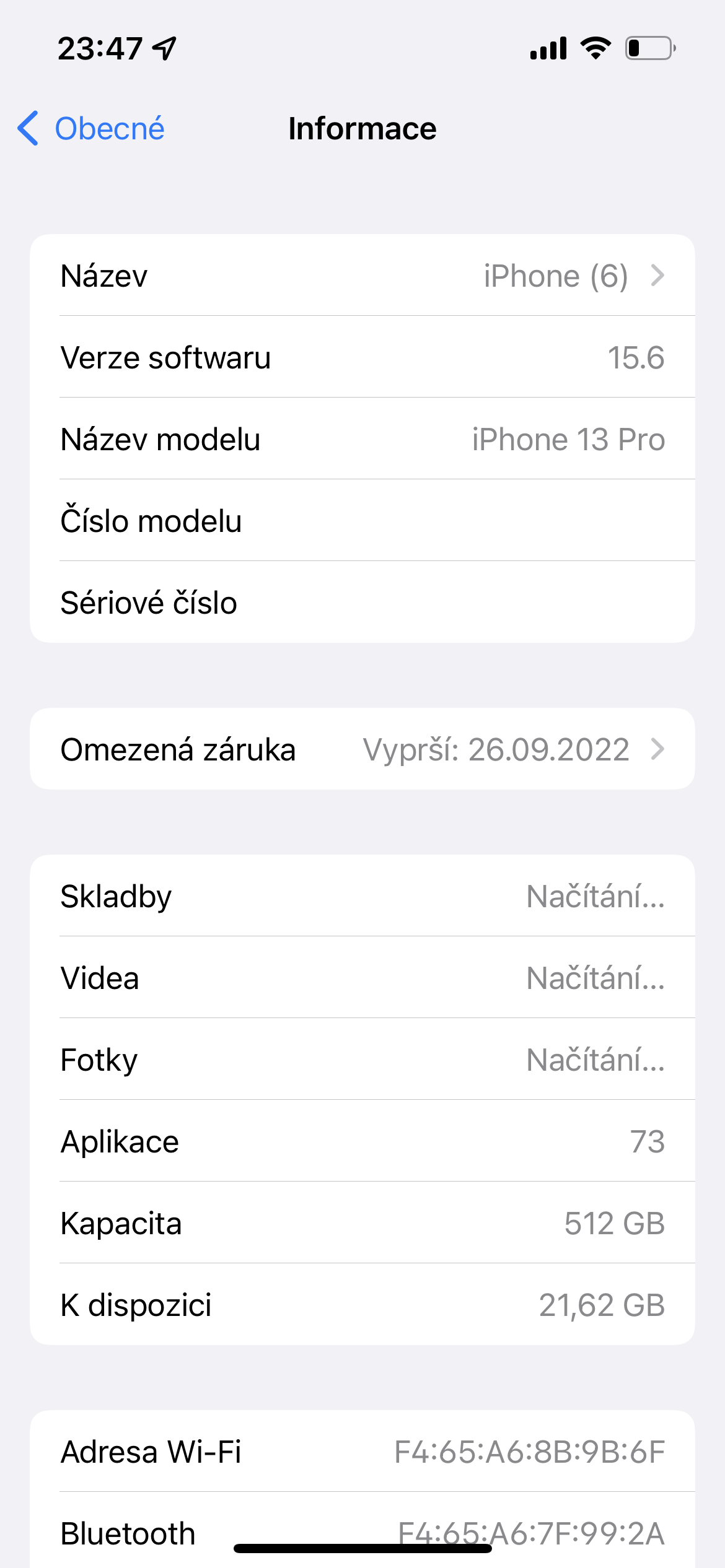Open the Název row to rename iPhone
The height and width of the screenshot is (1568, 725).
pyautogui.click(x=362, y=276)
